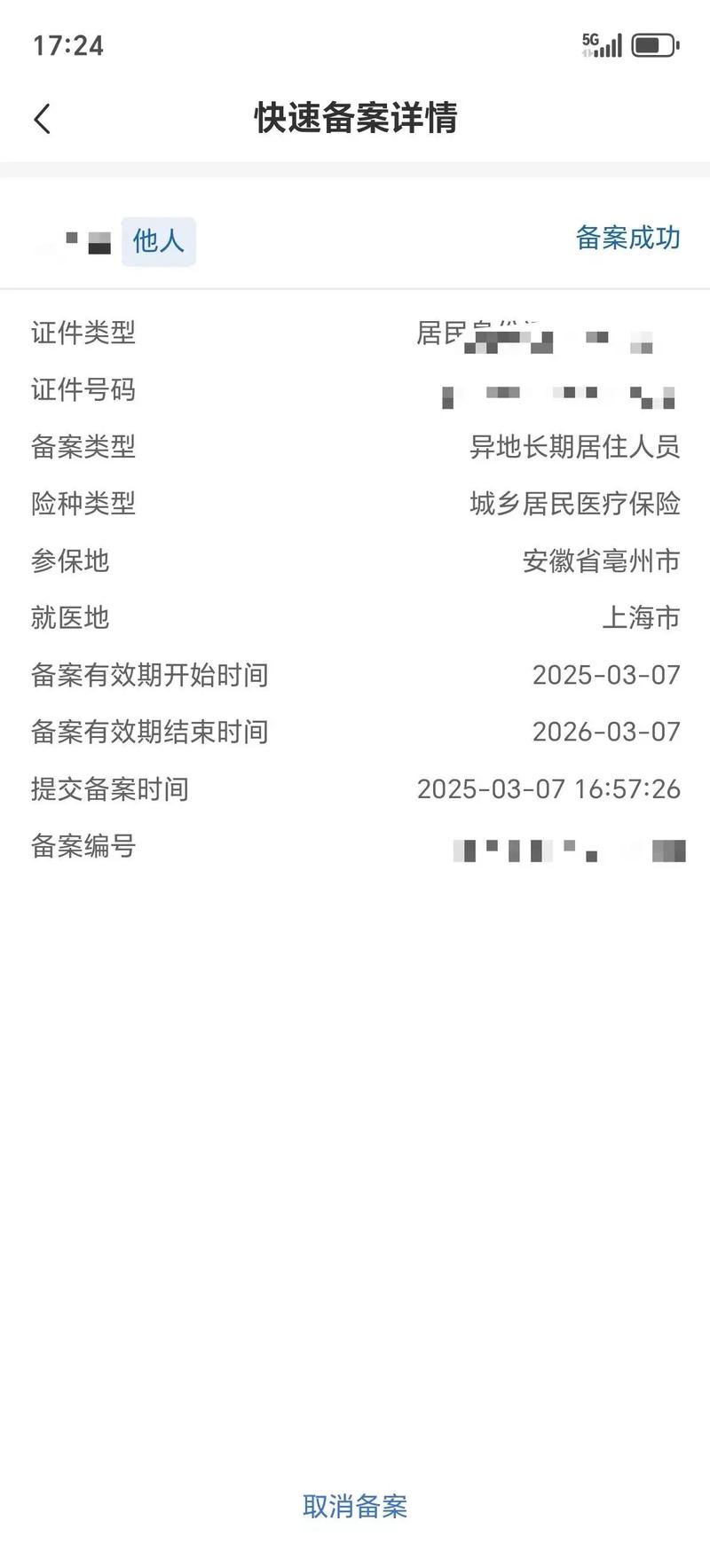Tap the 备案成功 status indicator
The image size is (710, 1568).
(x=626, y=238)
